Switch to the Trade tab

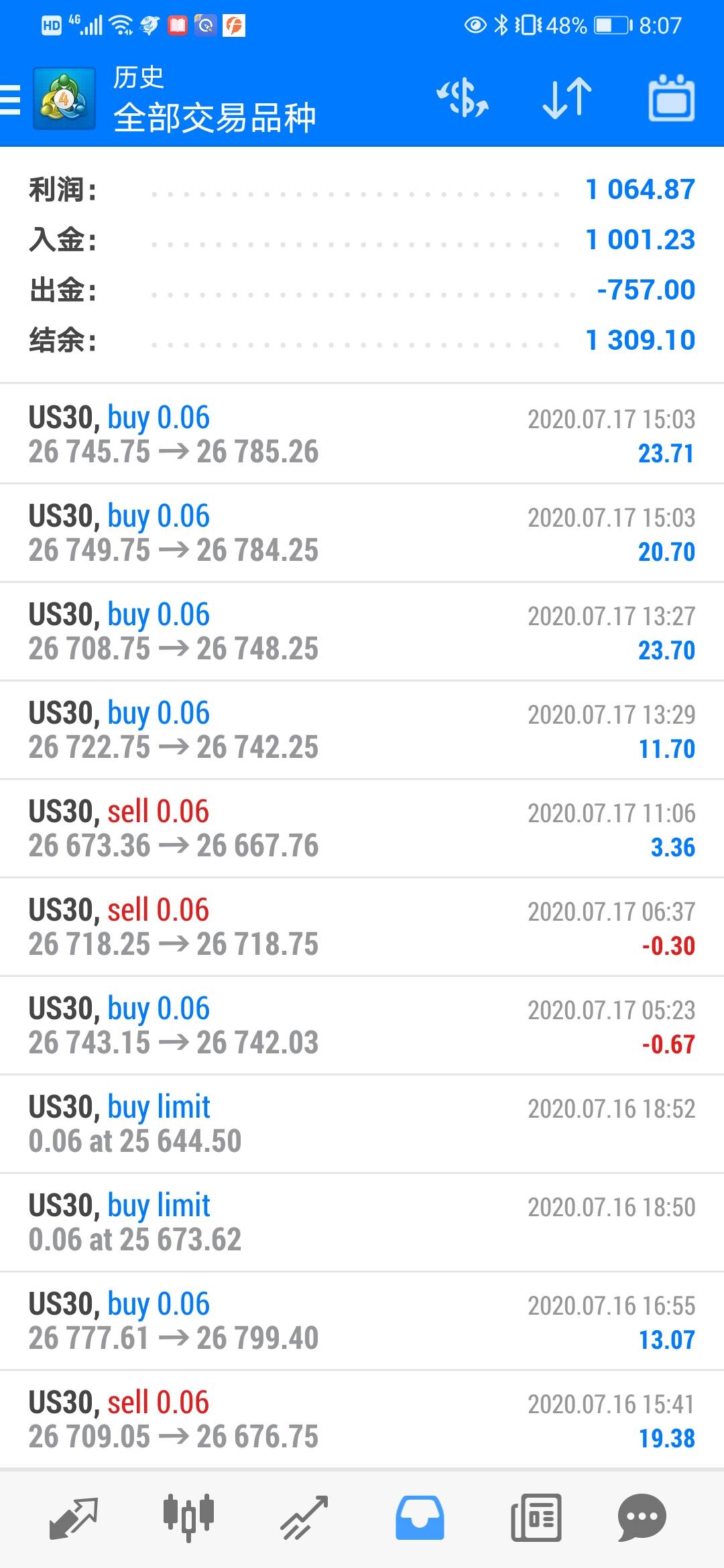[x=304, y=1518]
